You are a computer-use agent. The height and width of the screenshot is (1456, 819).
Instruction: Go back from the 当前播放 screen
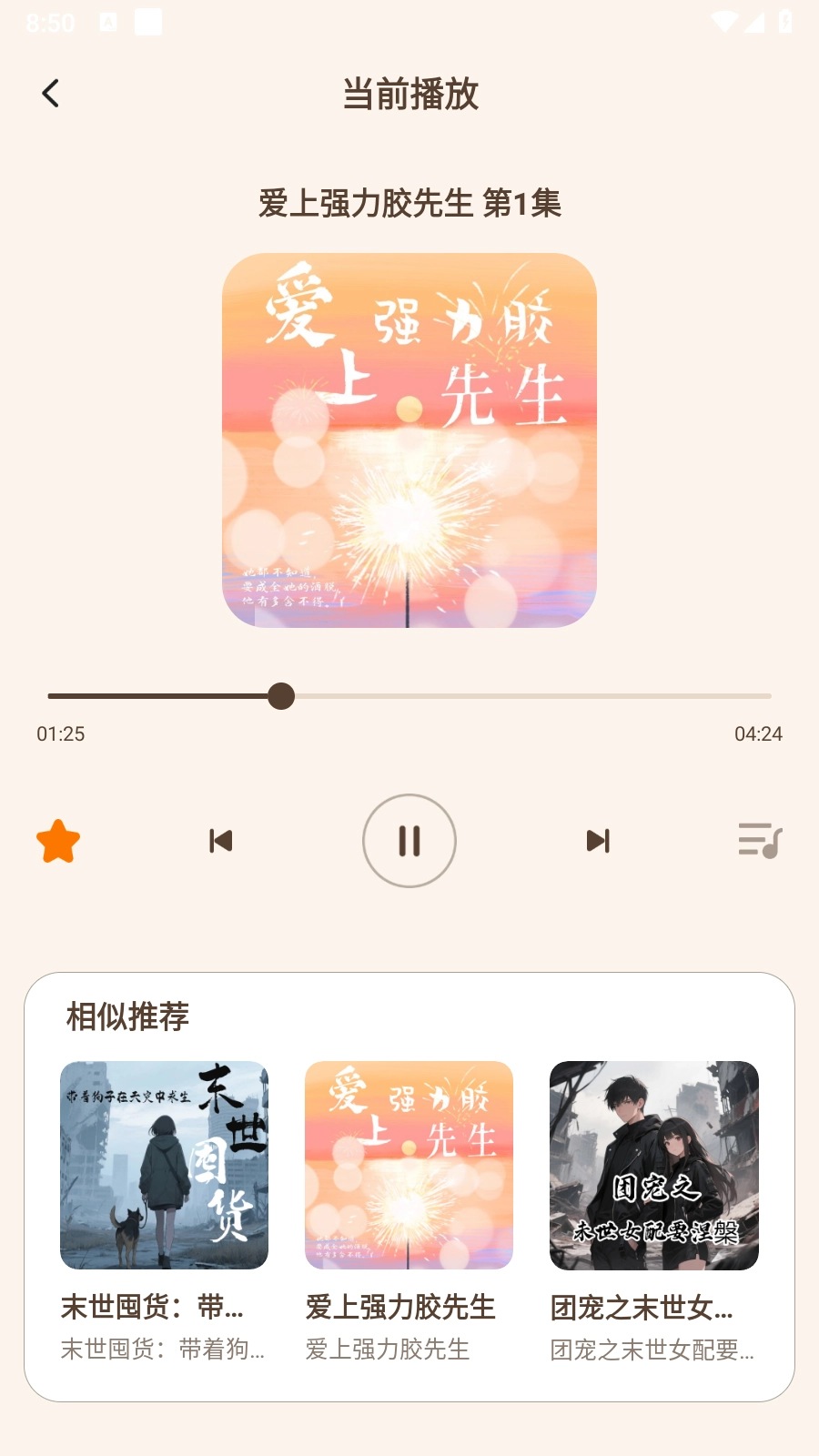tap(51, 93)
